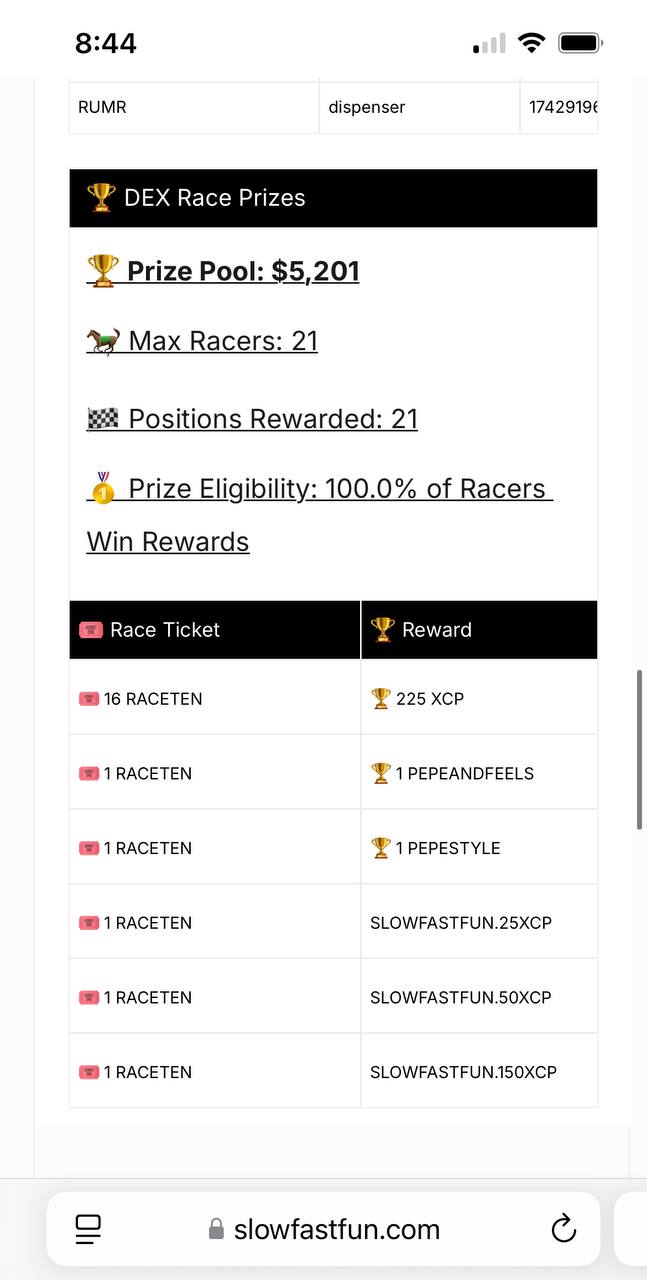Screen dimensions: 647x1280
Task: Open the Safari page menu icon
Action: pos(88,1228)
